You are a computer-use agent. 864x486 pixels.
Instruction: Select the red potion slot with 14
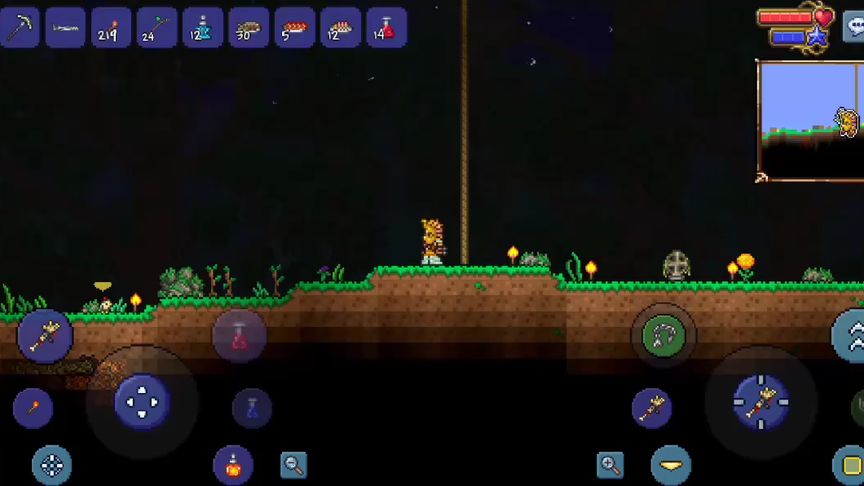click(x=386, y=28)
